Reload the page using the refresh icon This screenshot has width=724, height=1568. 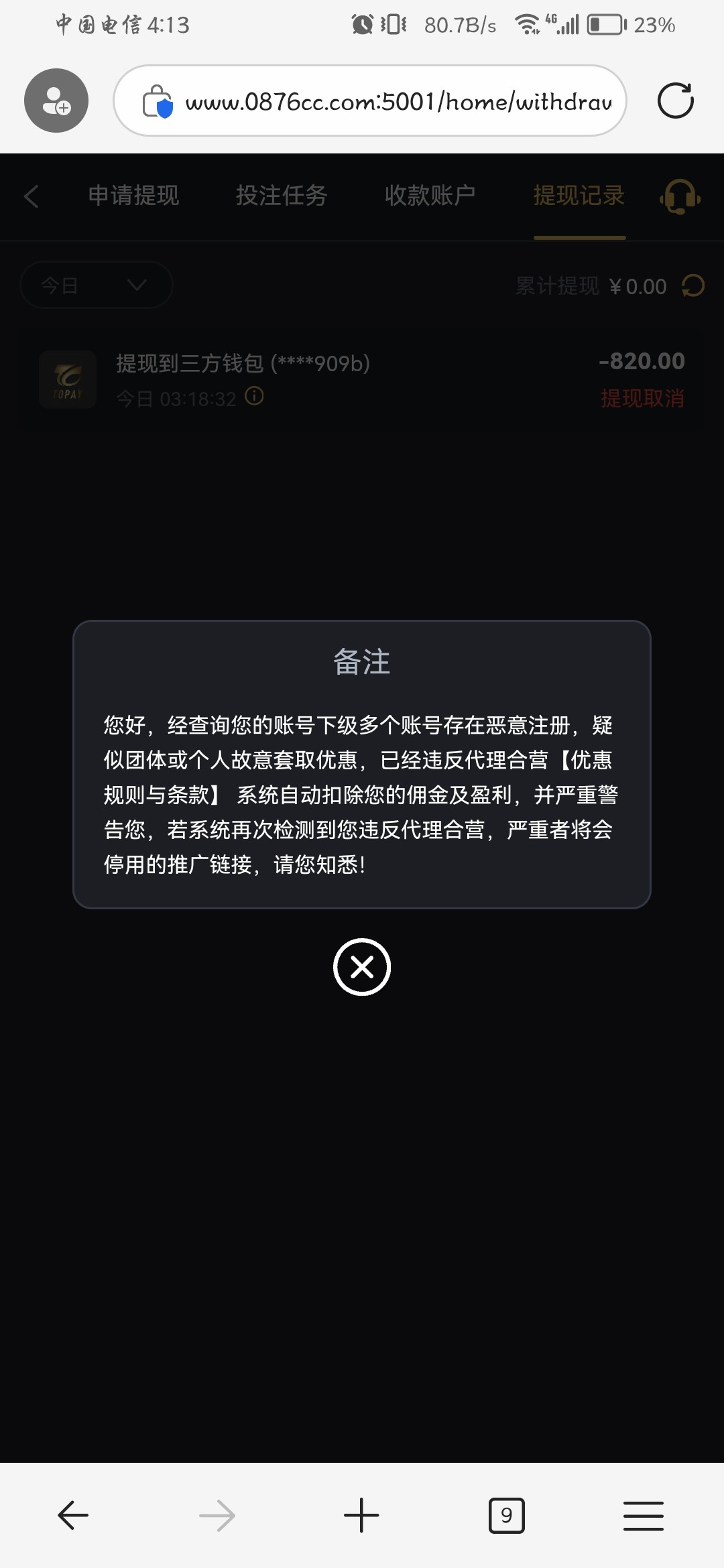pyautogui.click(x=675, y=101)
